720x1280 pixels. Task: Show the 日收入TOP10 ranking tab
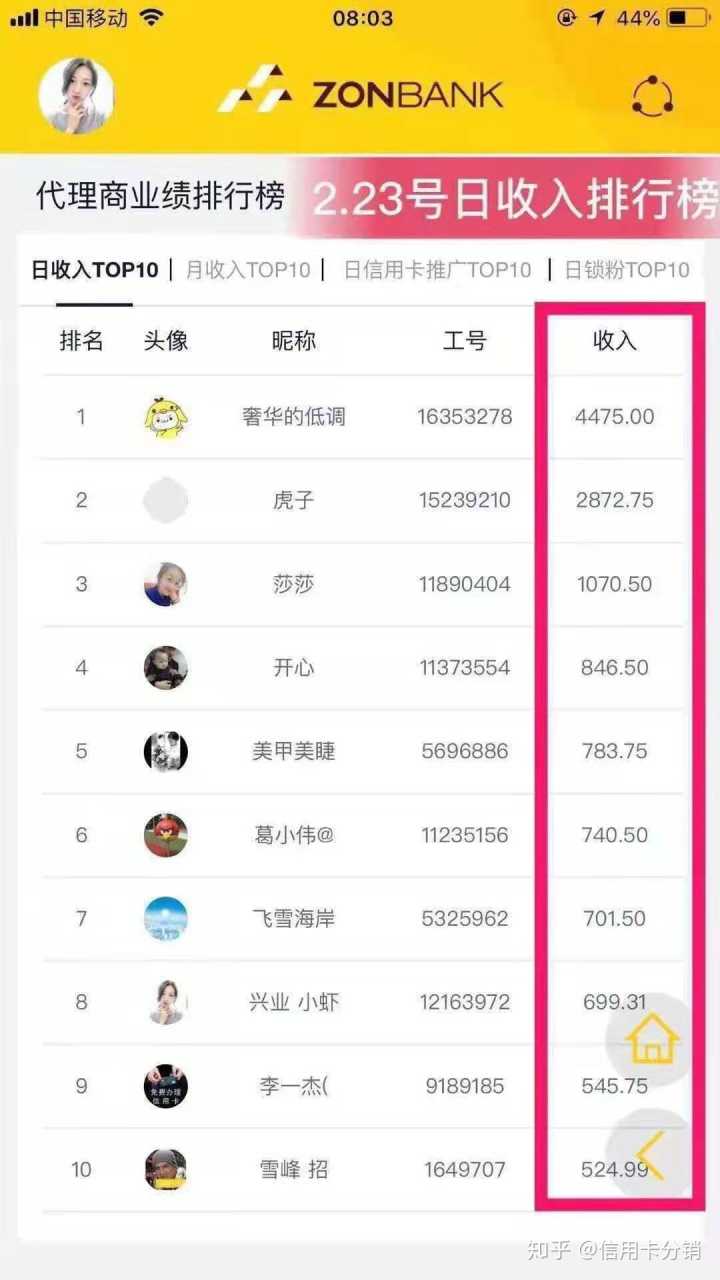pos(95,270)
